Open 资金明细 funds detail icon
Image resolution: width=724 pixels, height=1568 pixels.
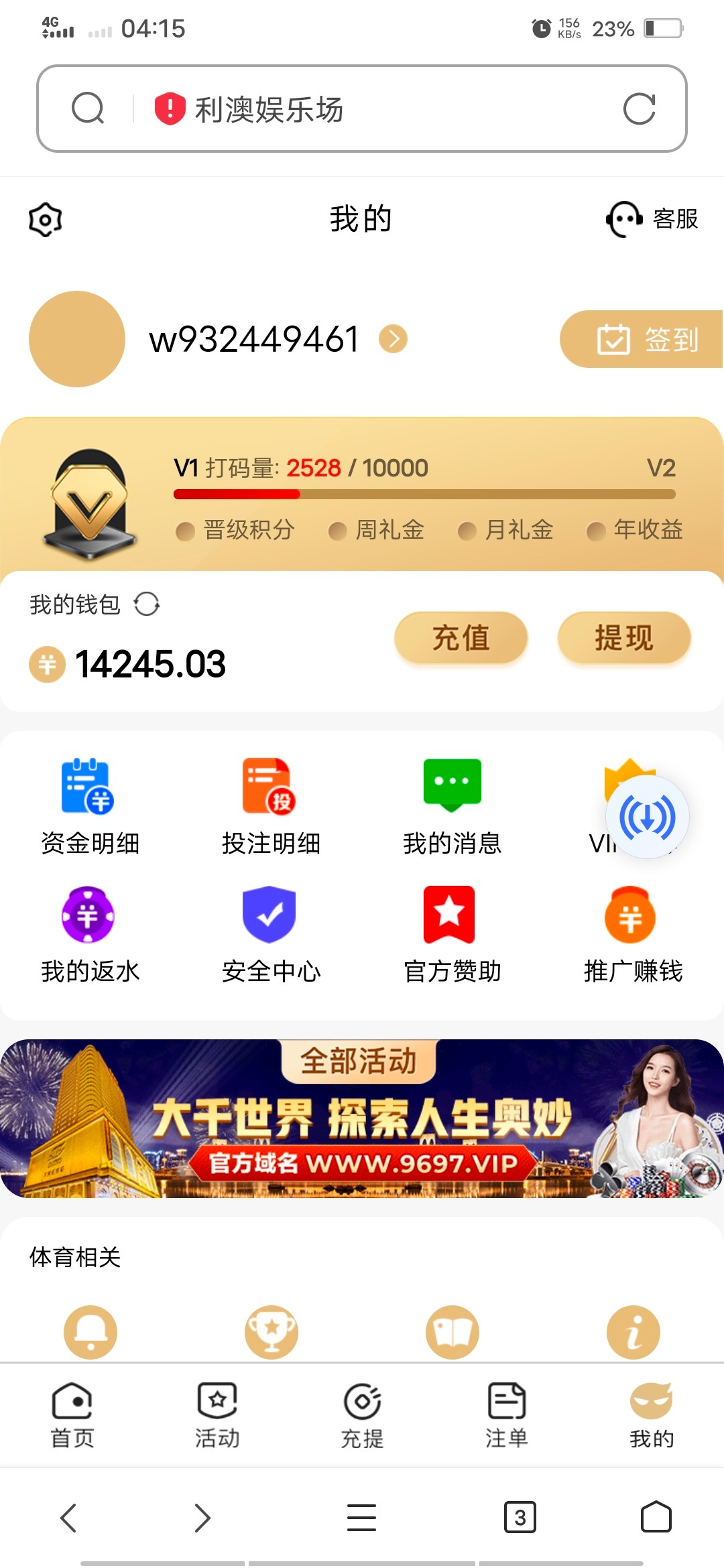89,791
